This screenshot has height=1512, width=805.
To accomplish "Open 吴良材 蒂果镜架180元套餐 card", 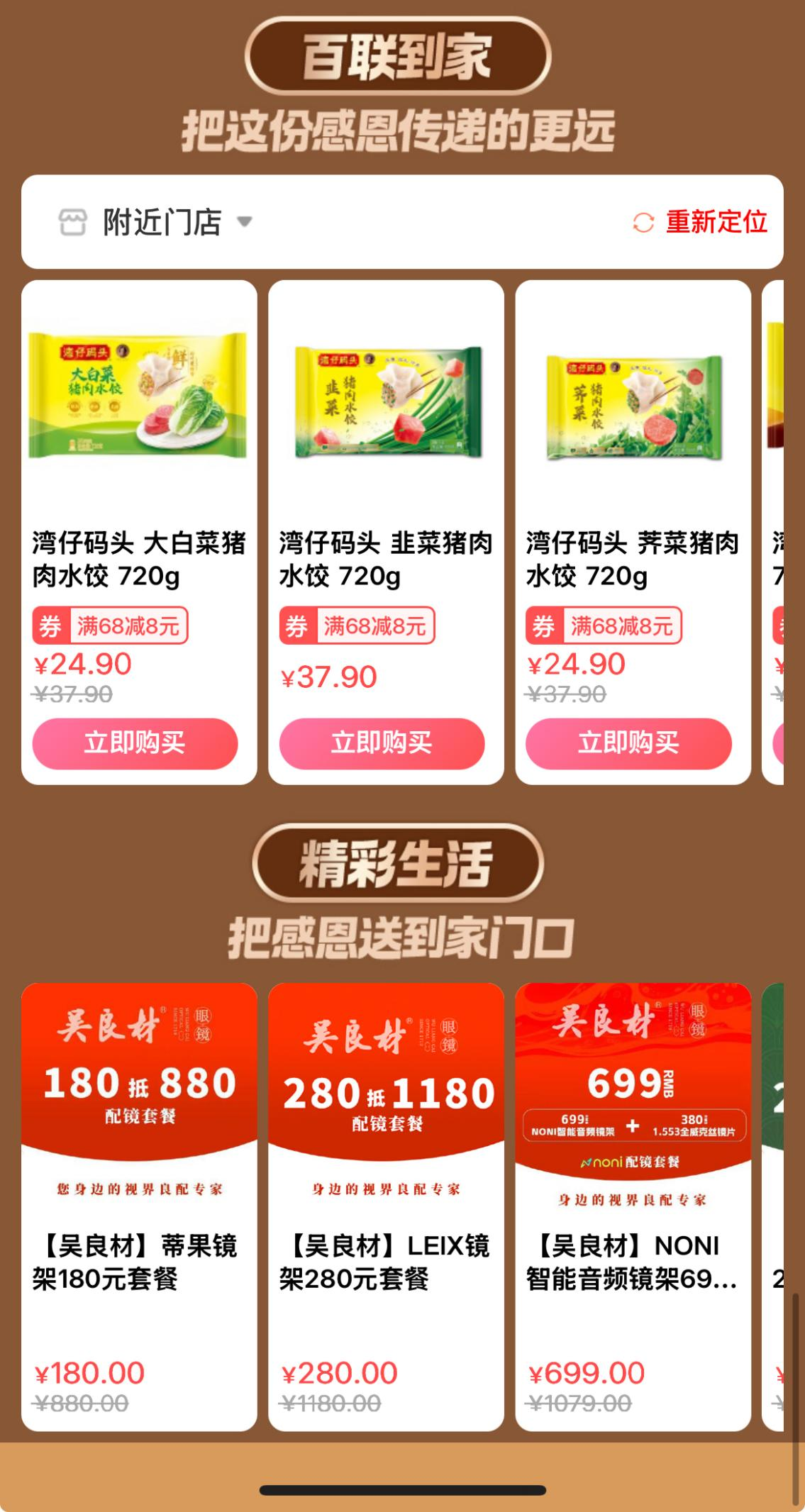I will [139, 1206].
